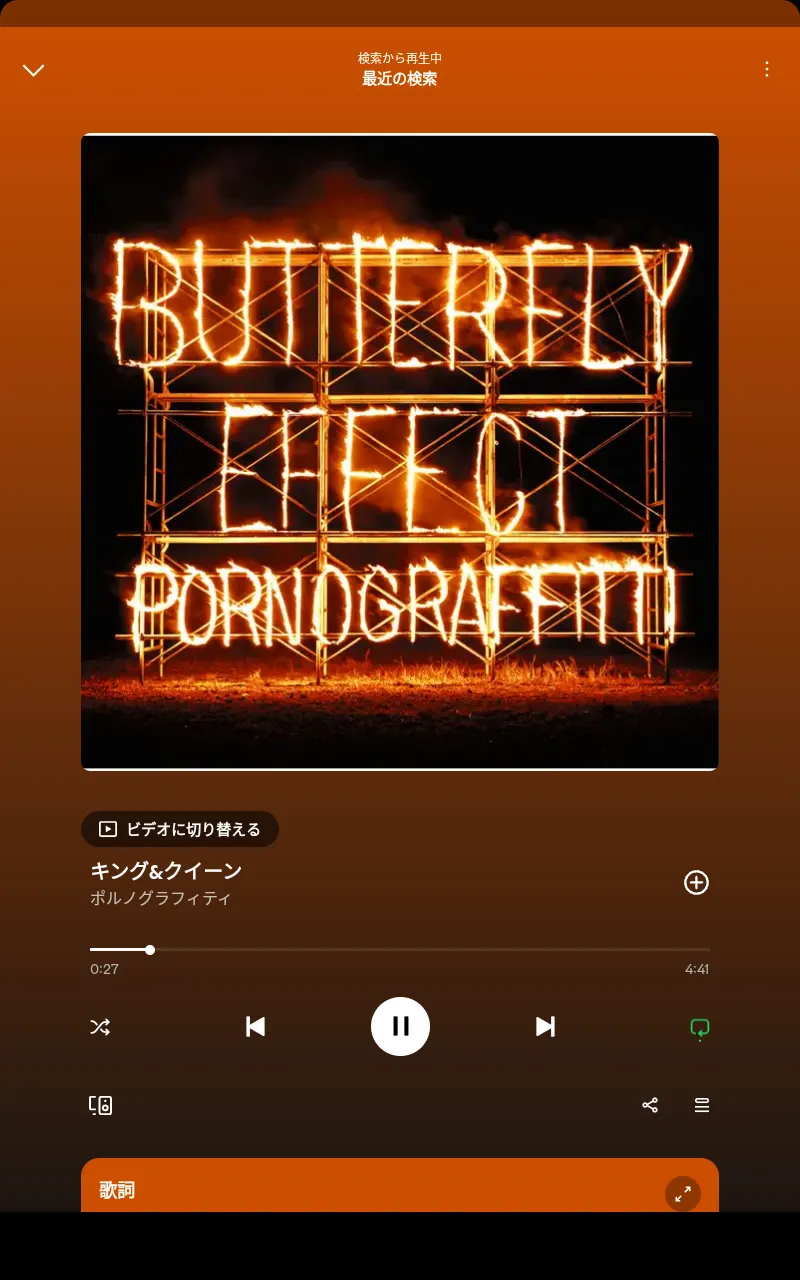The image size is (800, 1280).
Task: Pause the current song
Action: (400, 1027)
